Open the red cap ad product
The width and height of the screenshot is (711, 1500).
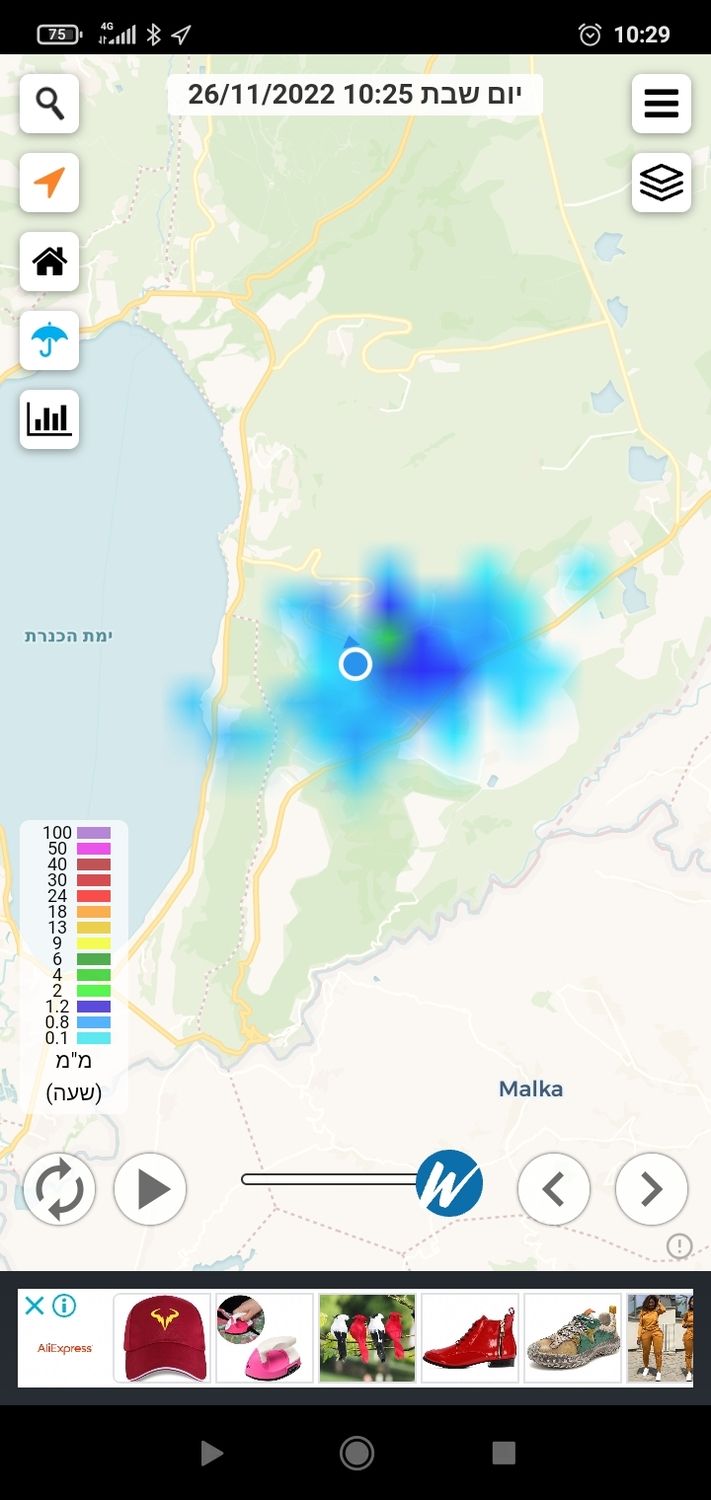pyautogui.click(x=162, y=1338)
